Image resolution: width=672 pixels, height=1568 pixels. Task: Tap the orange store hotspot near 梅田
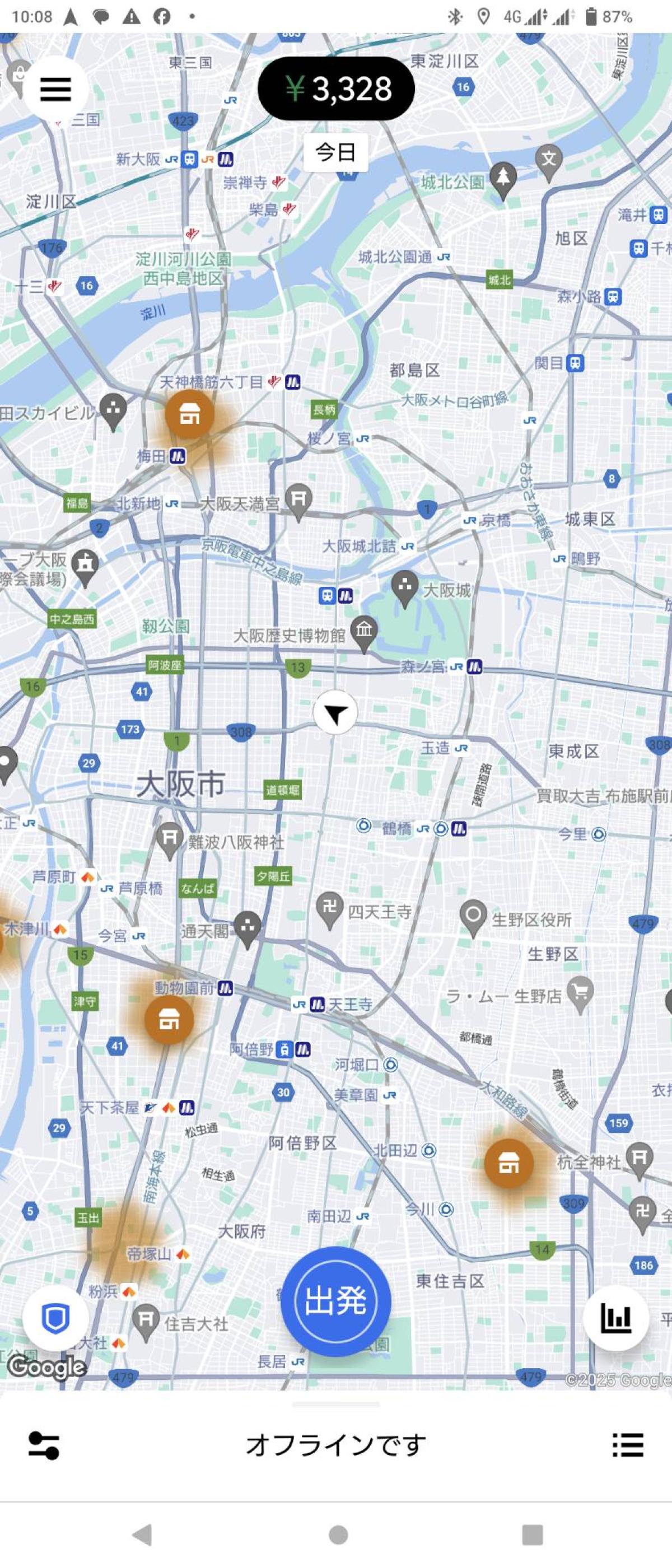[189, 415]
